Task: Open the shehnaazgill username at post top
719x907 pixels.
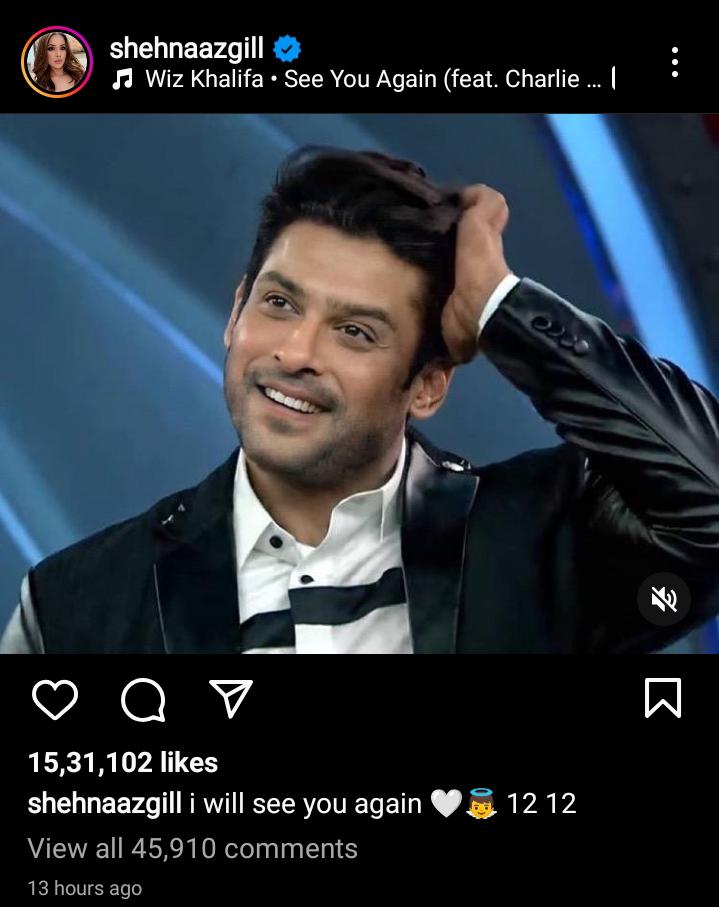Action: tap(185, 45)
